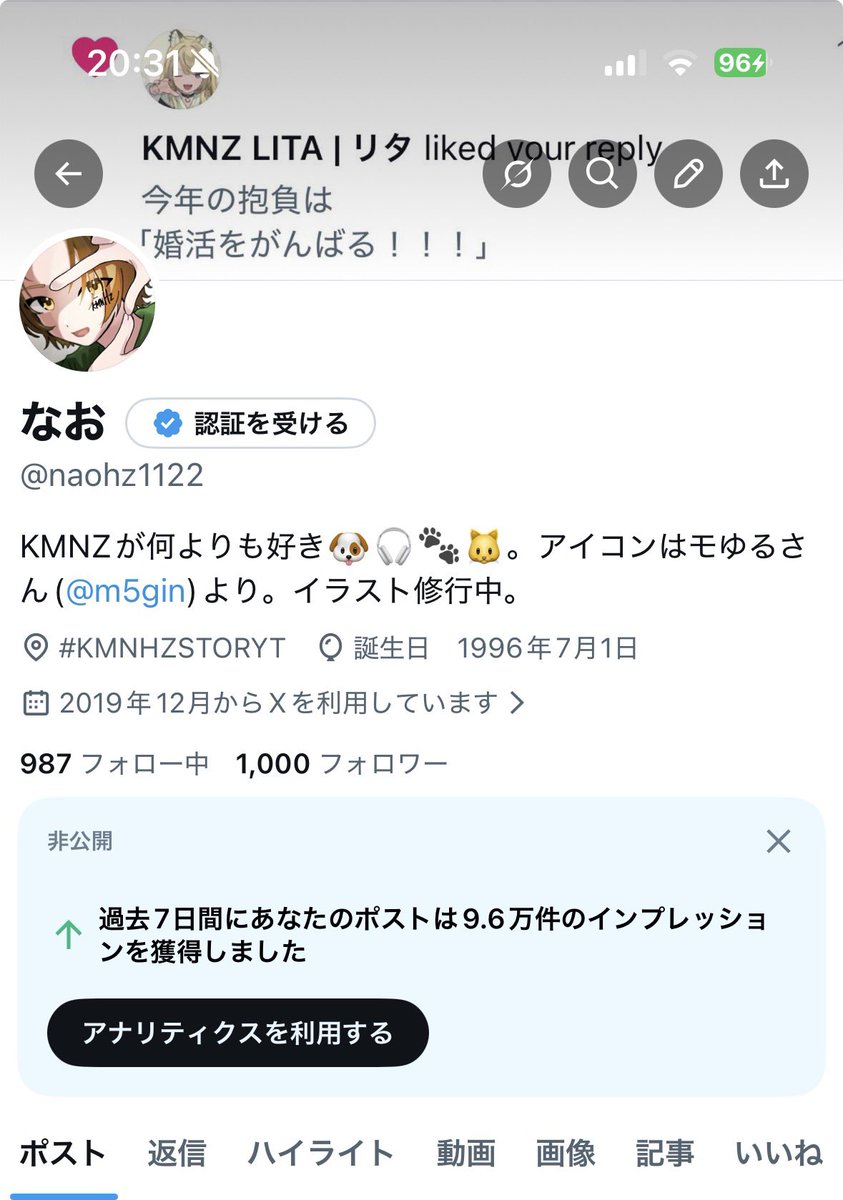843x1200 pixels.
Task: Expand the 2019年12月からXを利用しています chevron
Action: coord(517,703)
